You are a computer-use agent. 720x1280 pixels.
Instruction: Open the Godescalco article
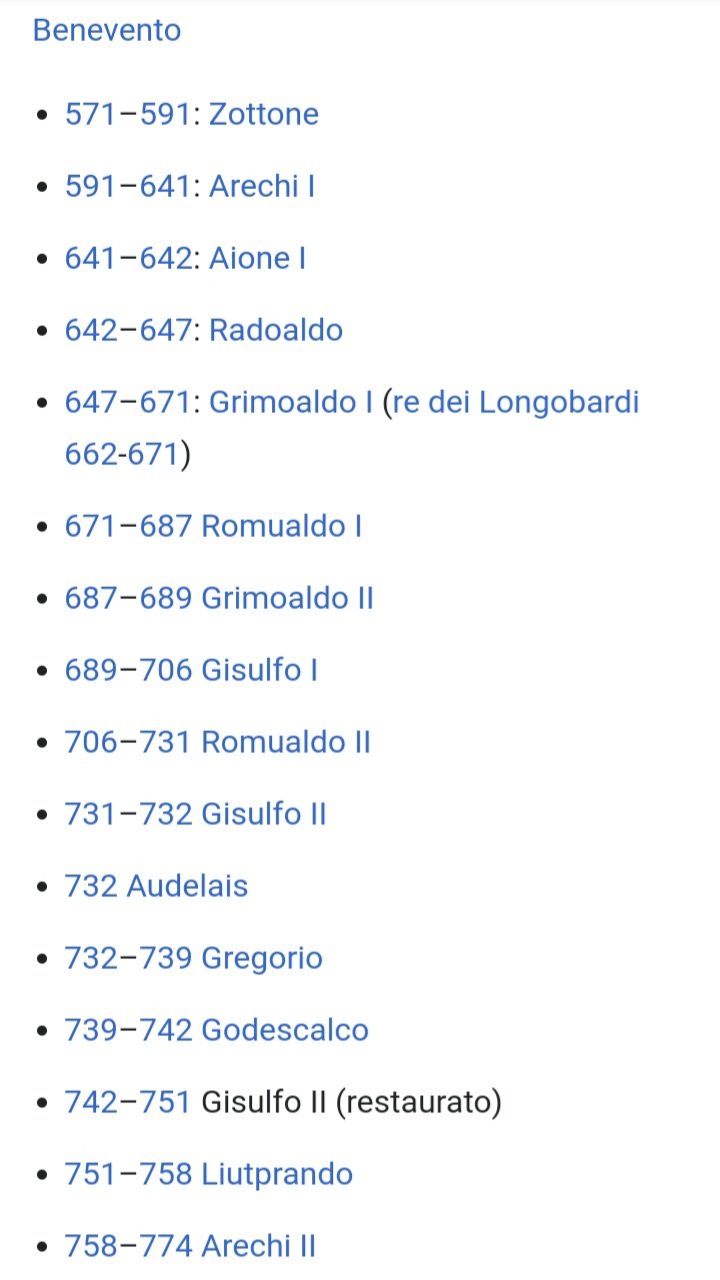(x=285, y=1030)
